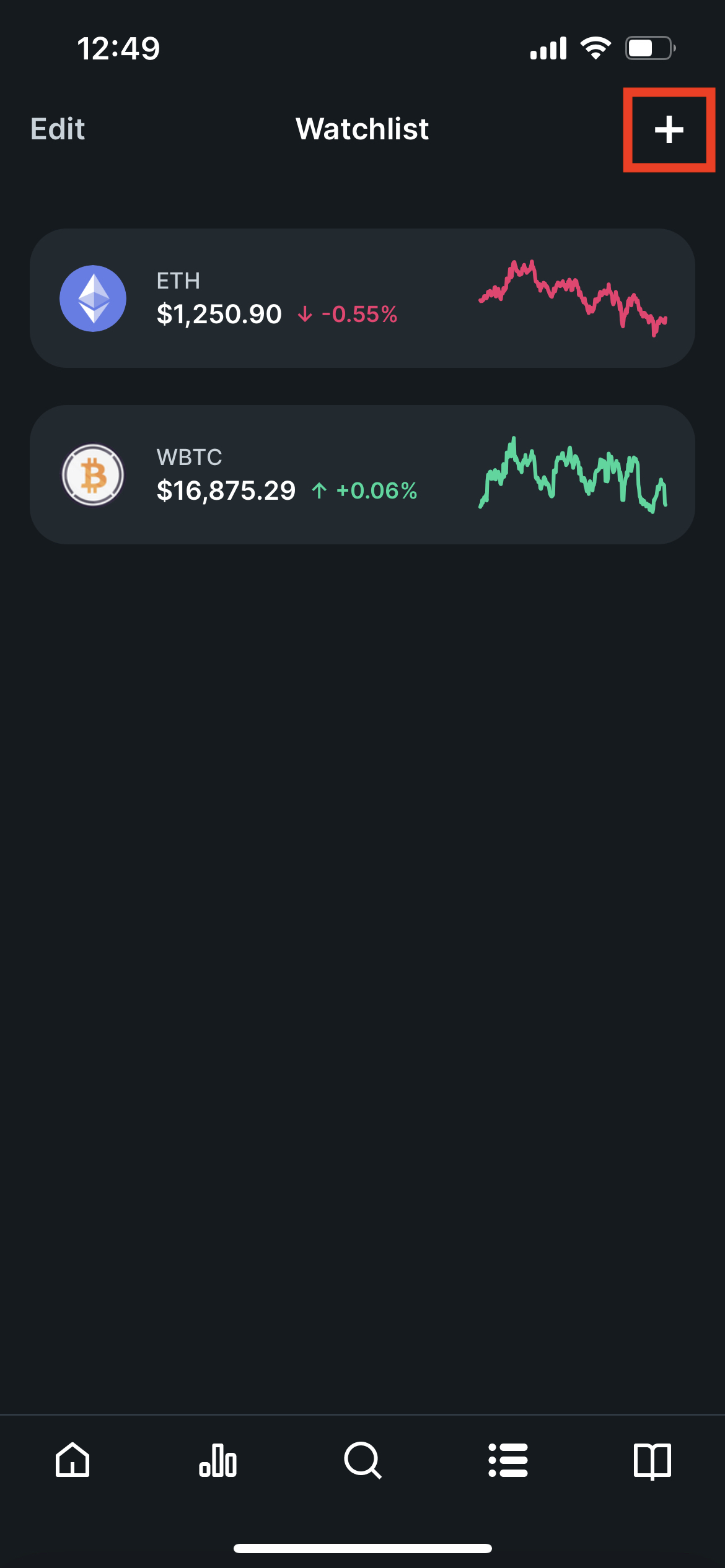Tap Edit to modify the watchlist

[x=58, y=129]
